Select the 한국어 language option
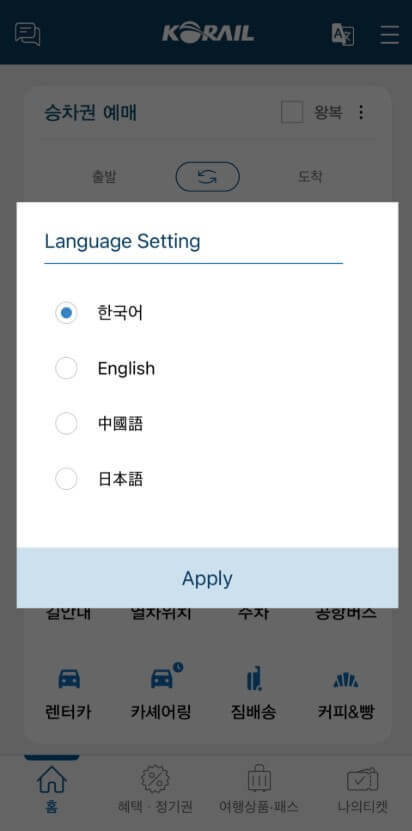Screen dimensions: 412x831 coord(66,313)
